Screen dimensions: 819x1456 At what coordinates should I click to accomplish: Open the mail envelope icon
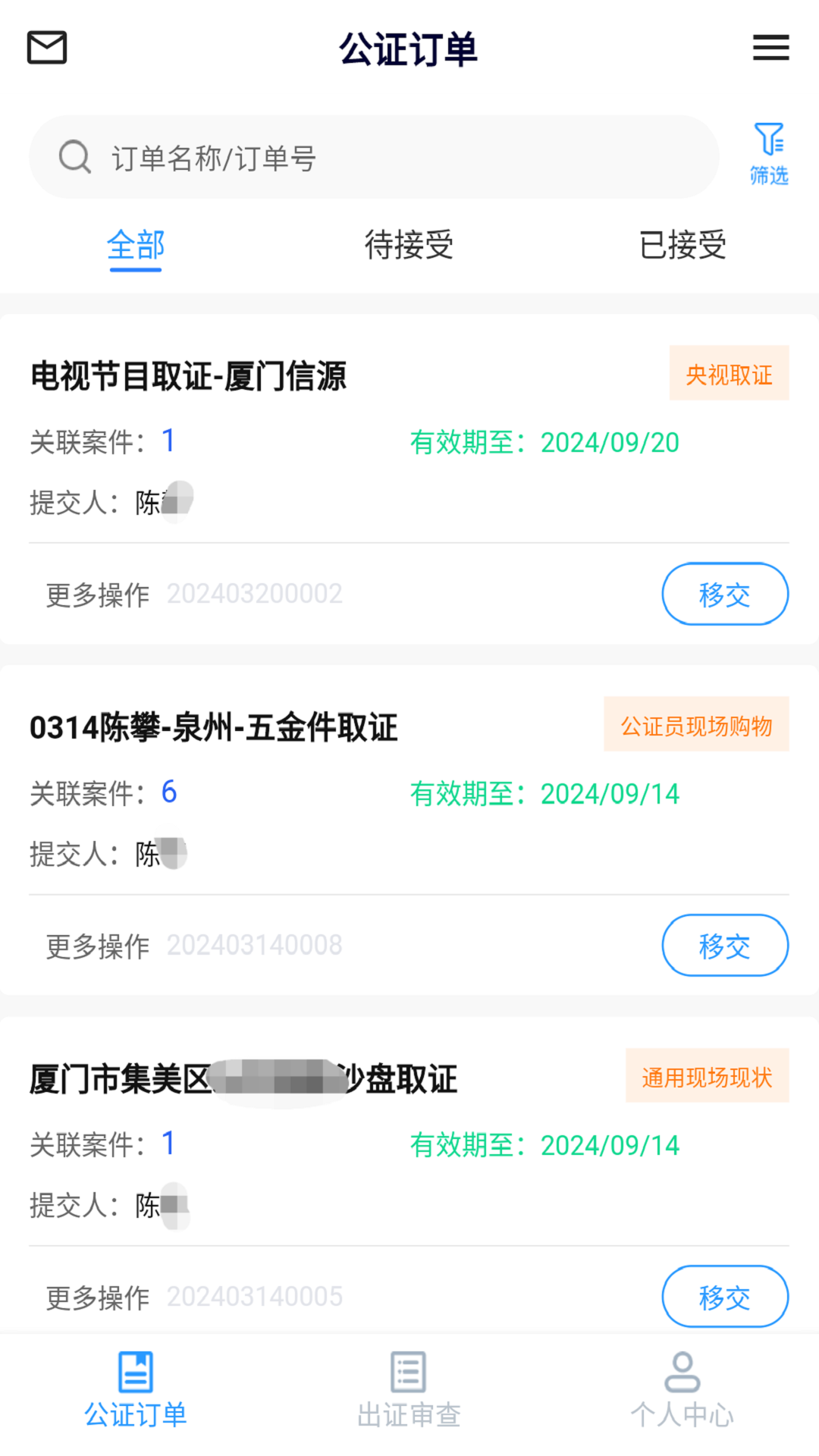click(47, 48)
